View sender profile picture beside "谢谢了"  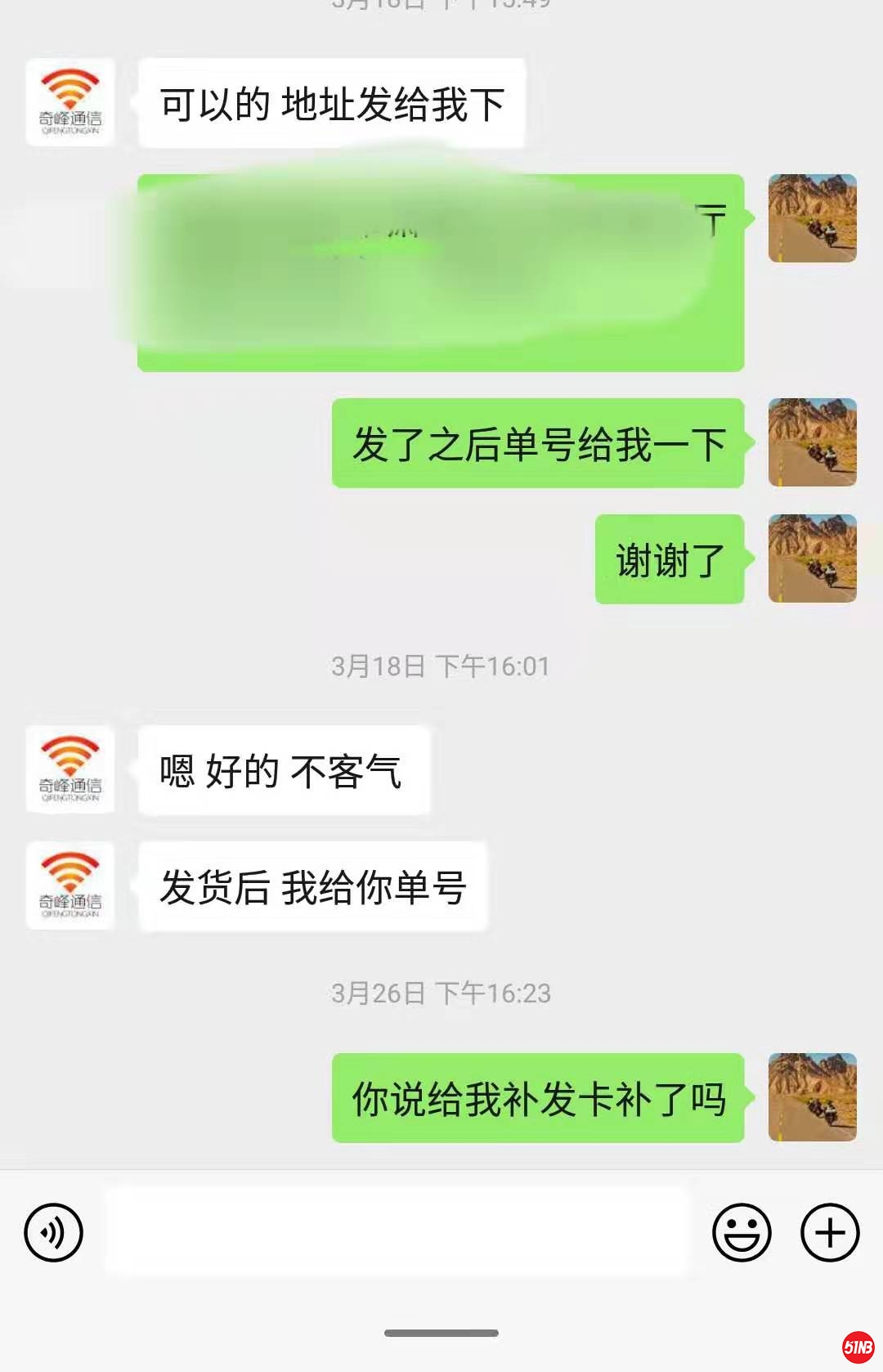click(x=812, y=558)
